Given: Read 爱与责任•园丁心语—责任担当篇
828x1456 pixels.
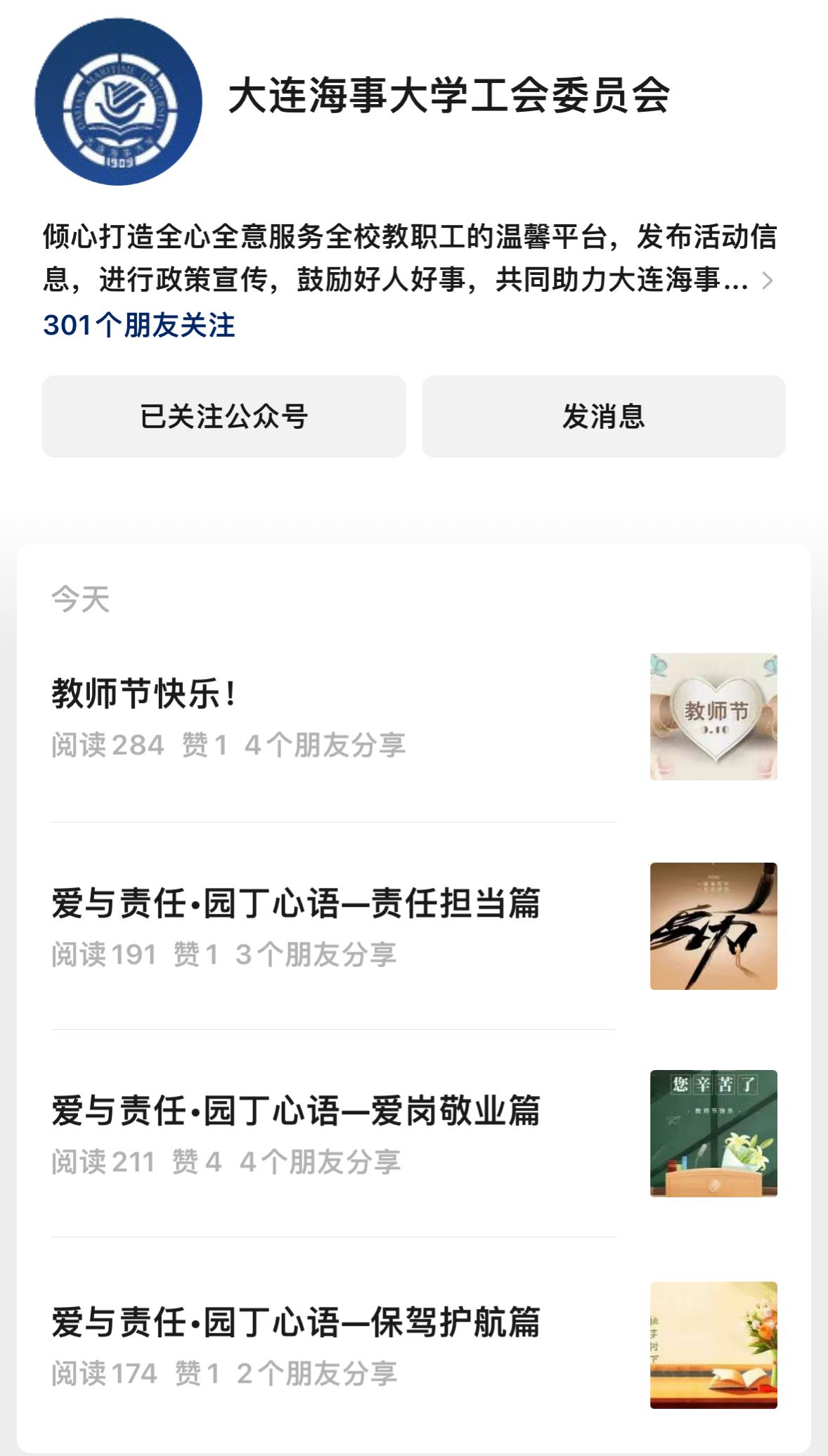Looking at the screenshot, I should pyautogui.click(x=295, y=903).
